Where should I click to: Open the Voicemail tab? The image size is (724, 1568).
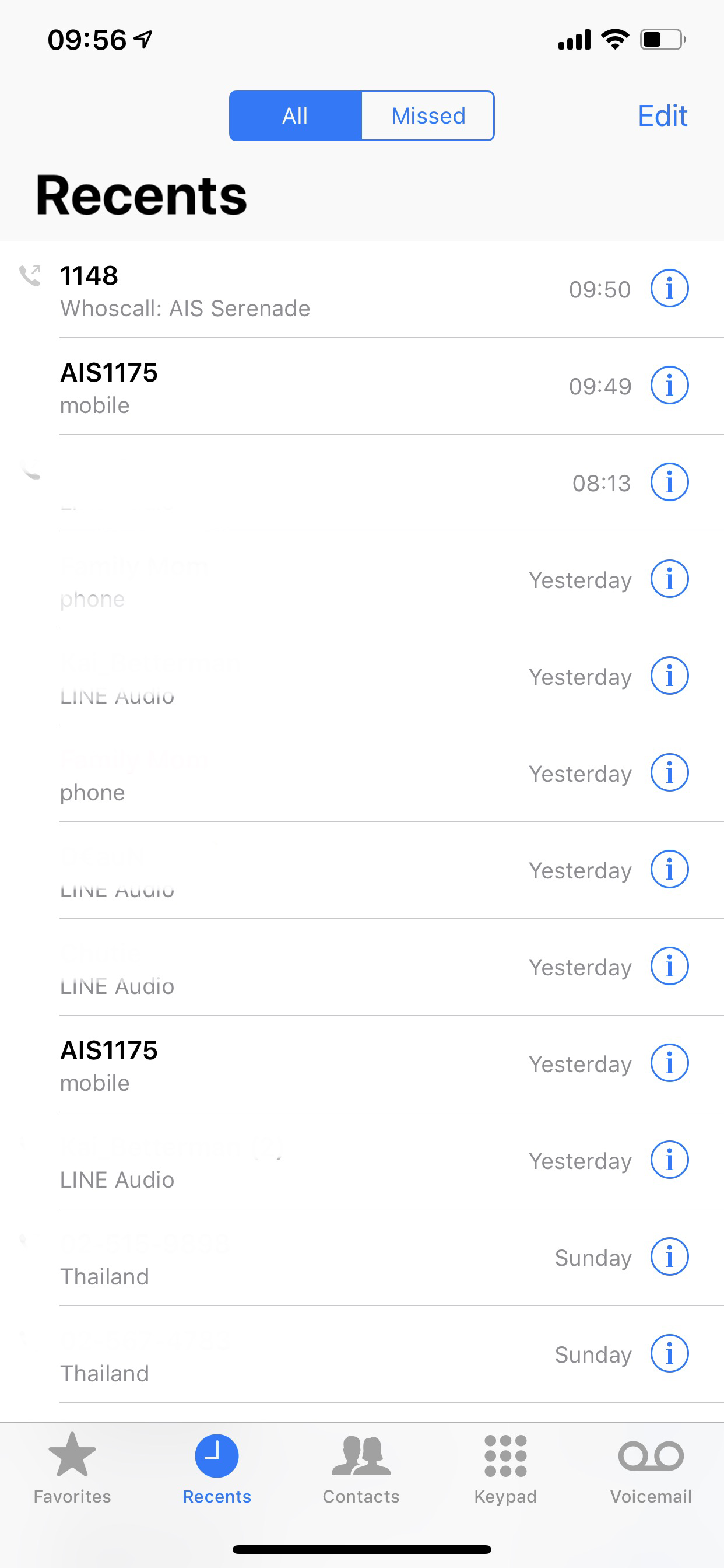[651, 1468]
